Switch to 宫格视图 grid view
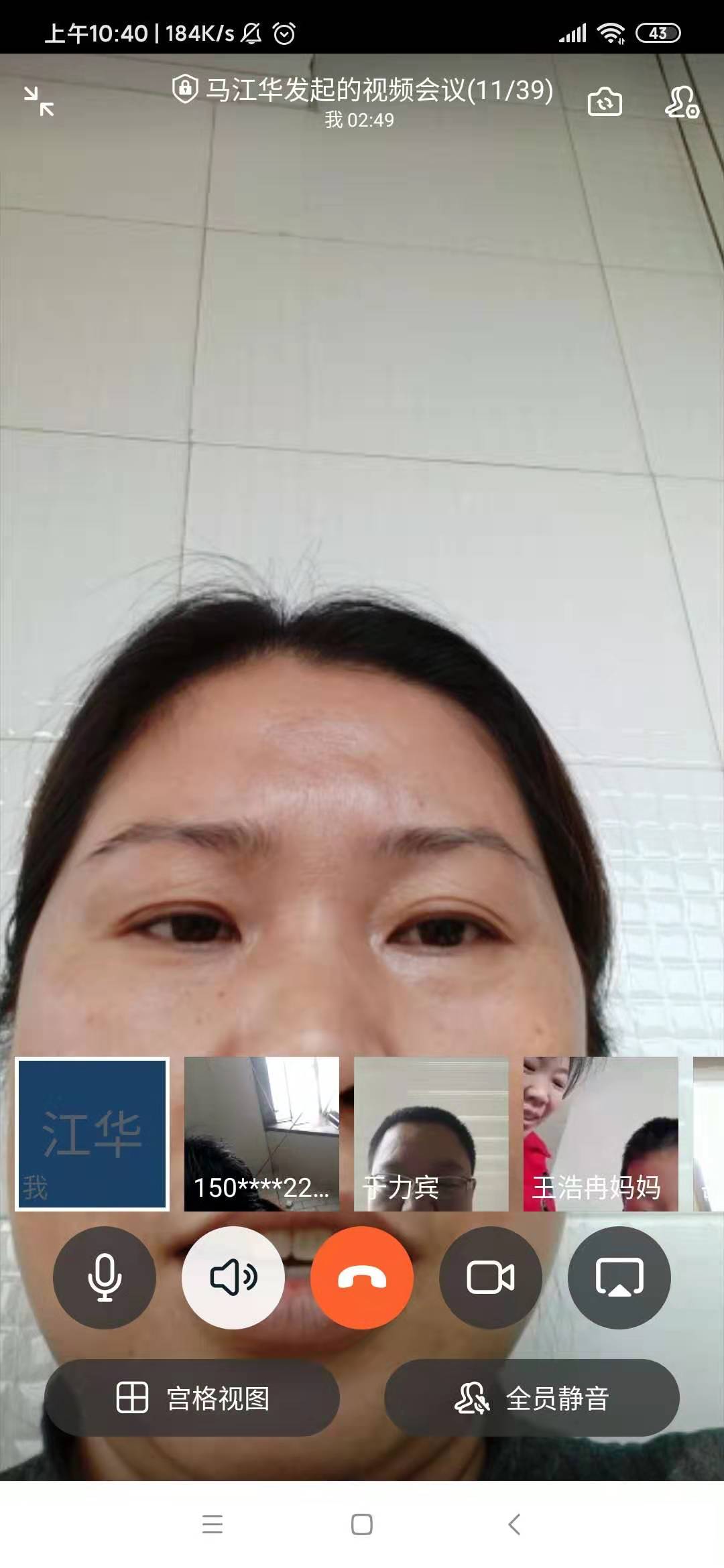 (192, 1398)
